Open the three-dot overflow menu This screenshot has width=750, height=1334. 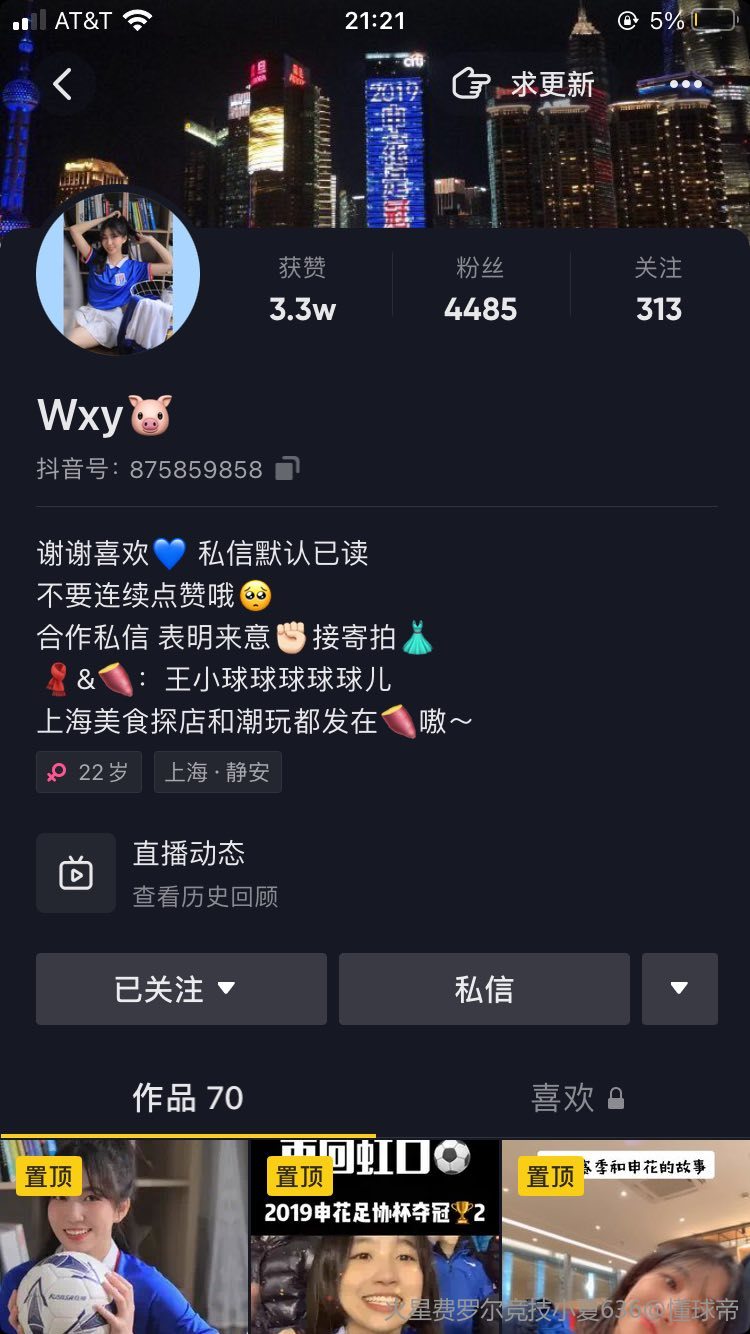point(686,85)
